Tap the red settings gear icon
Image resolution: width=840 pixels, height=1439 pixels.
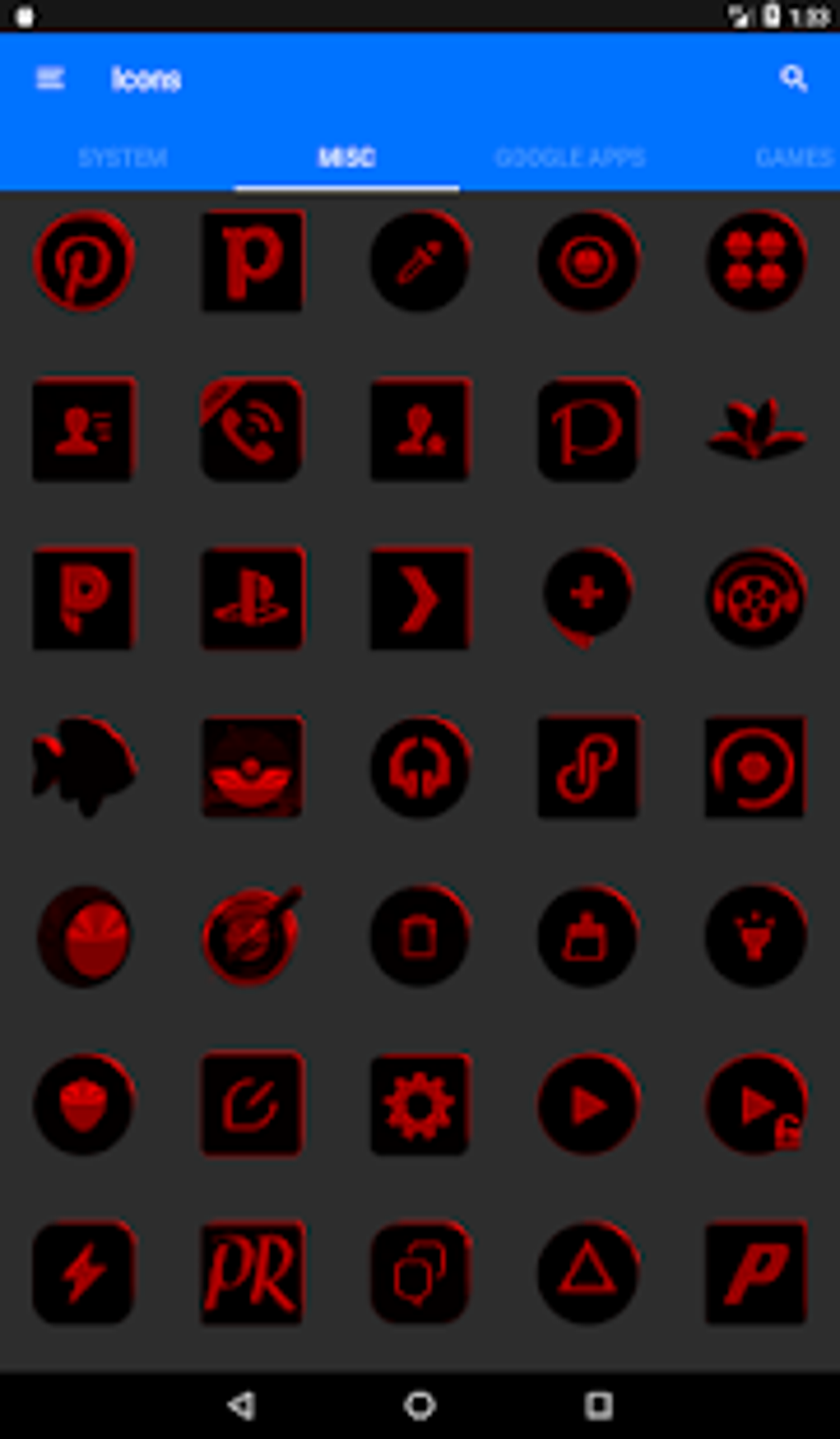420,1105
